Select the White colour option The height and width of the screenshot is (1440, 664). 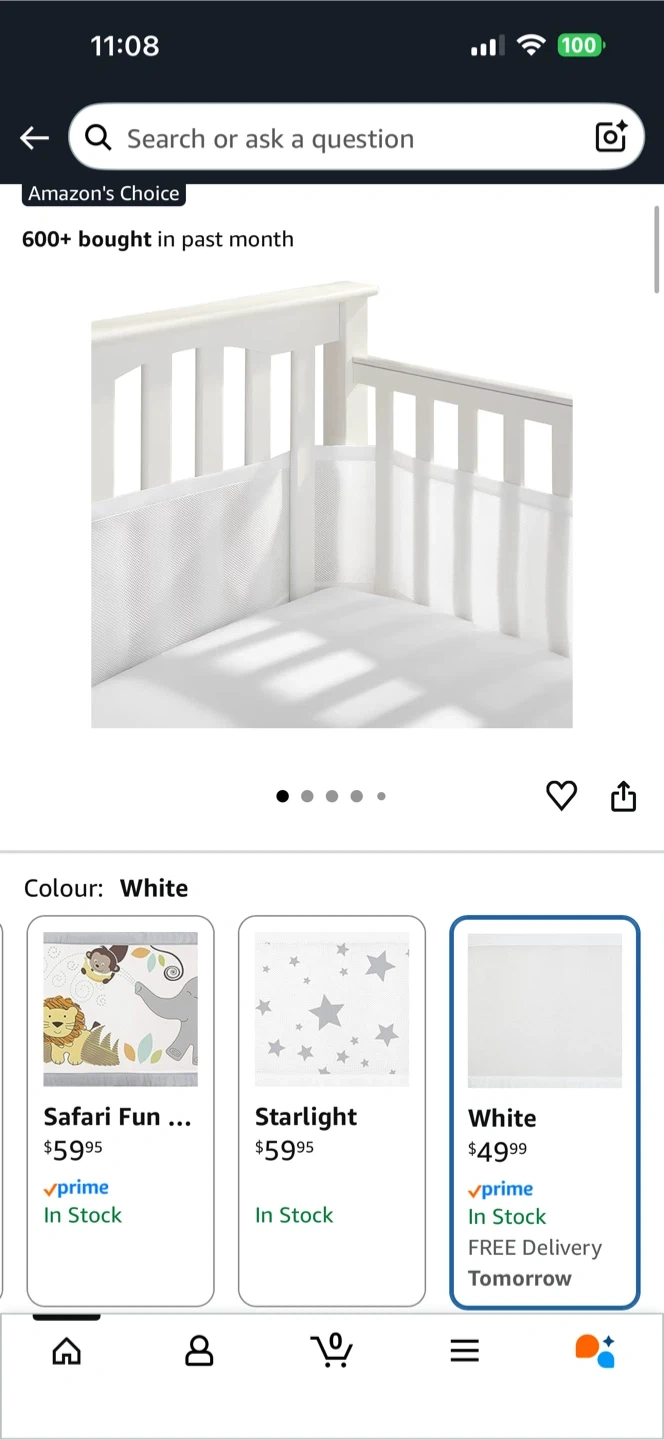(545, 1112)
